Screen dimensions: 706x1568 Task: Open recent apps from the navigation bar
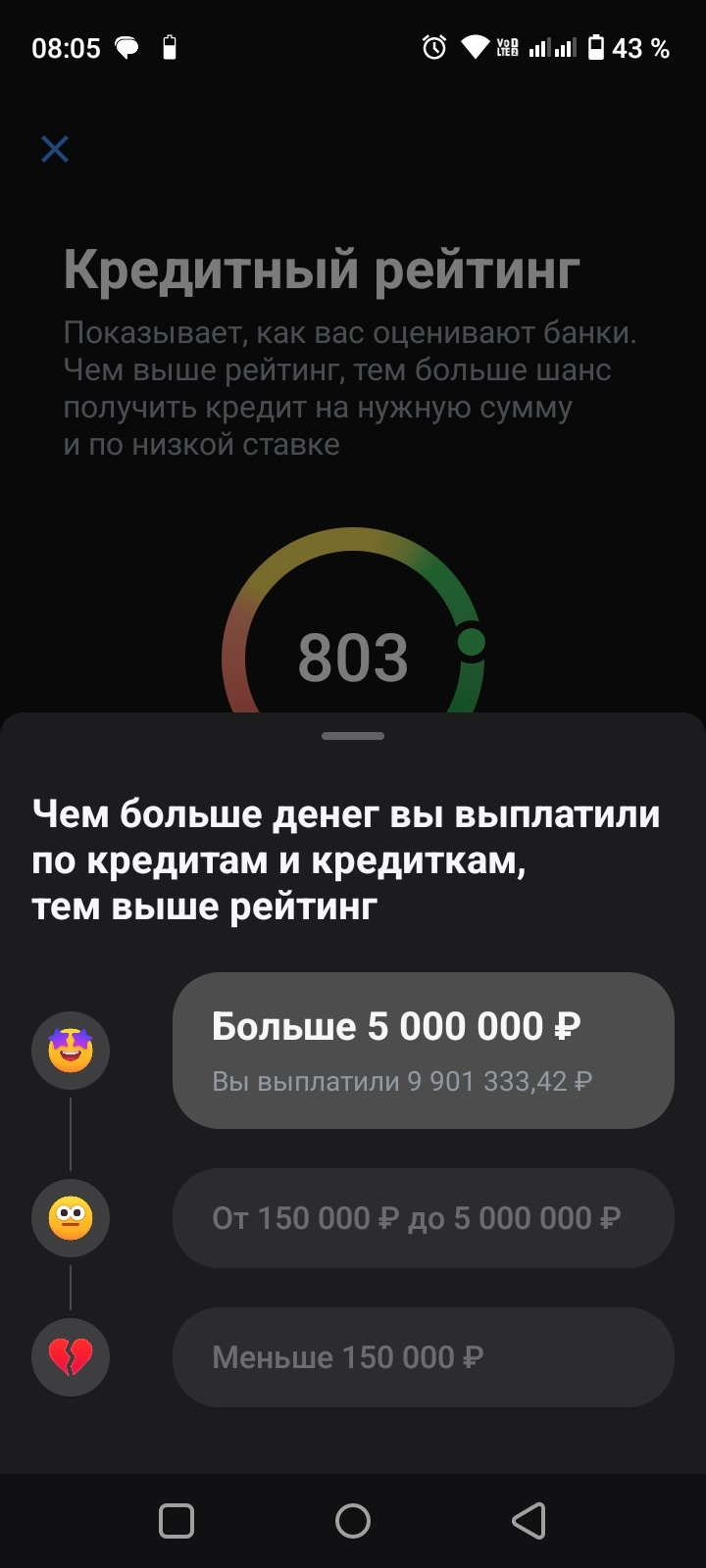coord(176,1521)
